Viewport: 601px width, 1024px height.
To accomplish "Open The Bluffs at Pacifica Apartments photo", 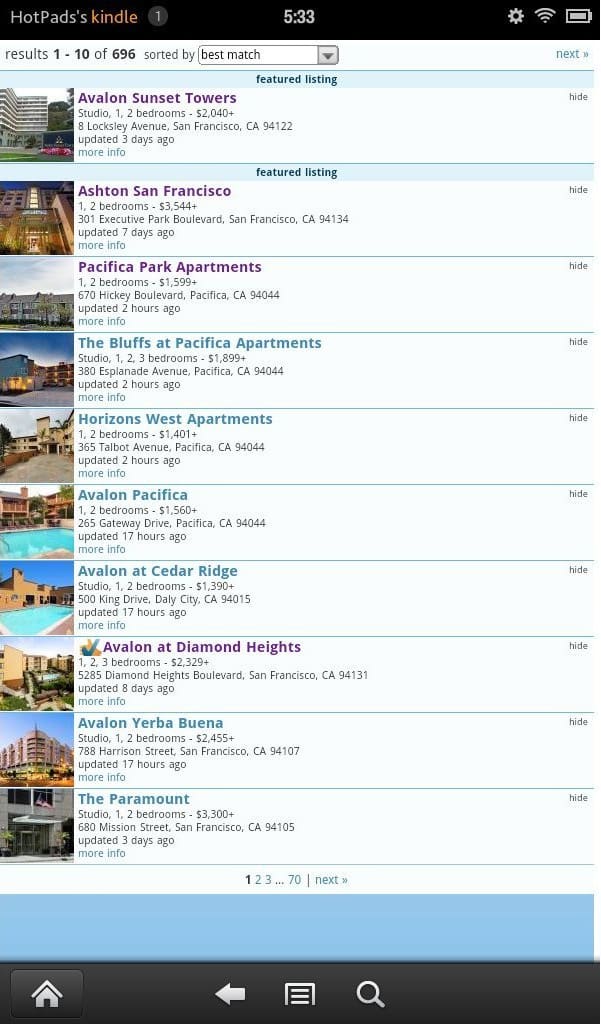I will [37, 370].
